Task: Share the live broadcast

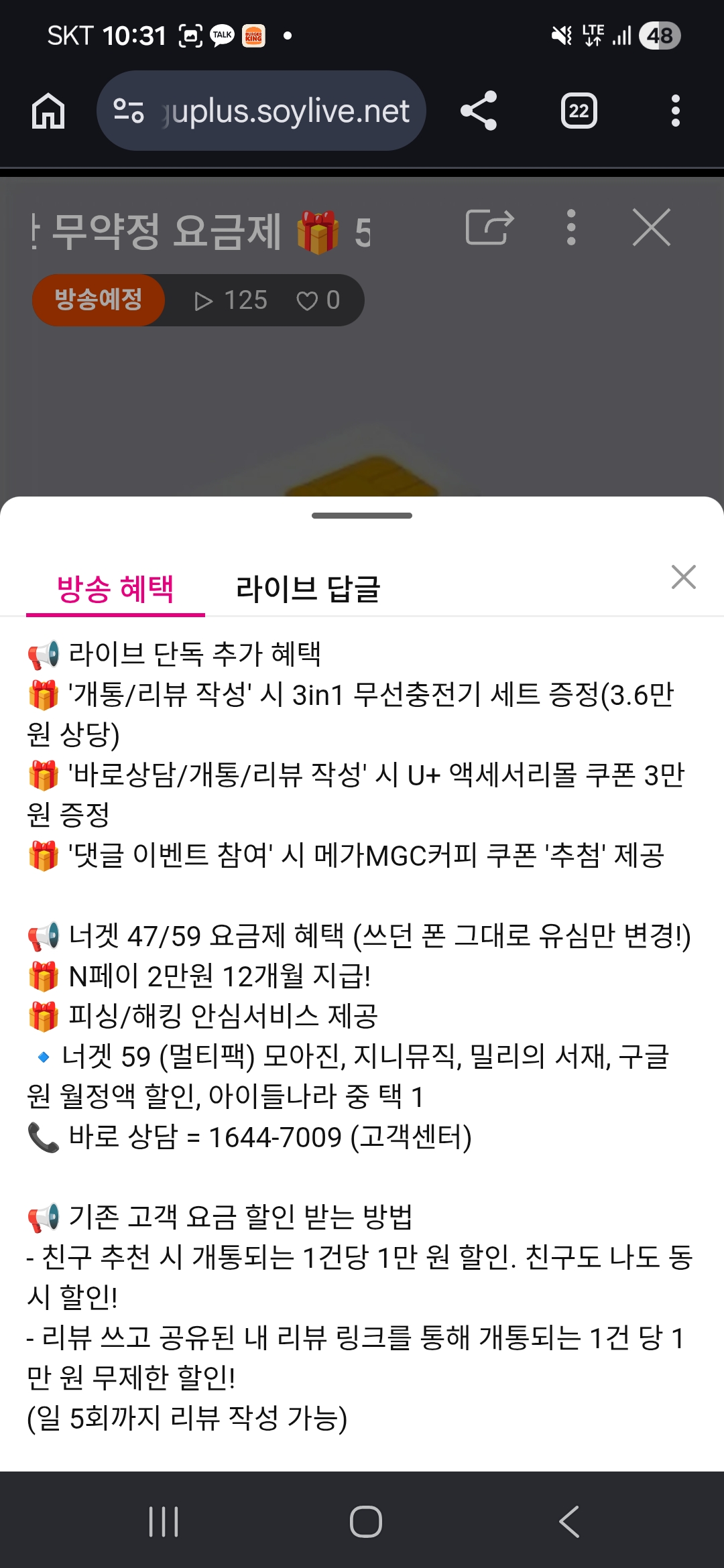Action: pos(489,228)
